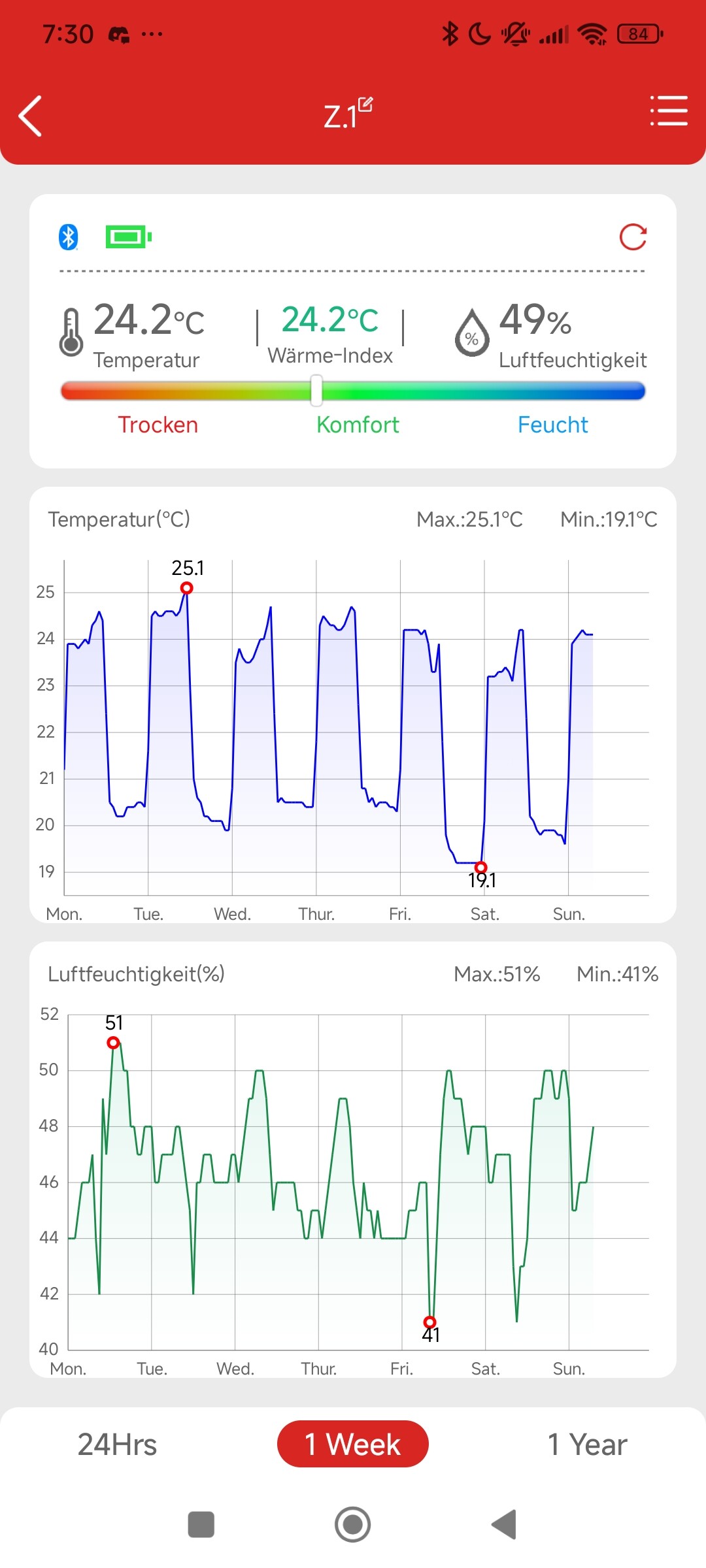Show the 1 Year history
The height and width of the screenshot is (1568, 706).
tap(587, 1445)
